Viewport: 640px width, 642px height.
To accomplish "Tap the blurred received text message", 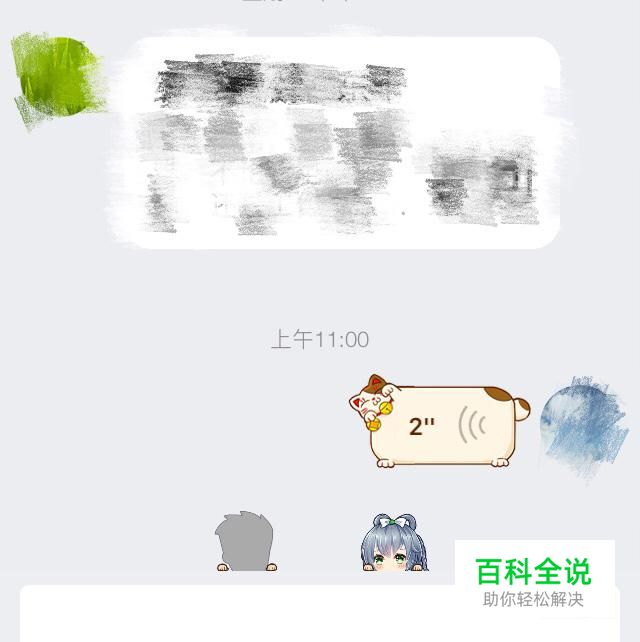I will [x=339, y=142].
